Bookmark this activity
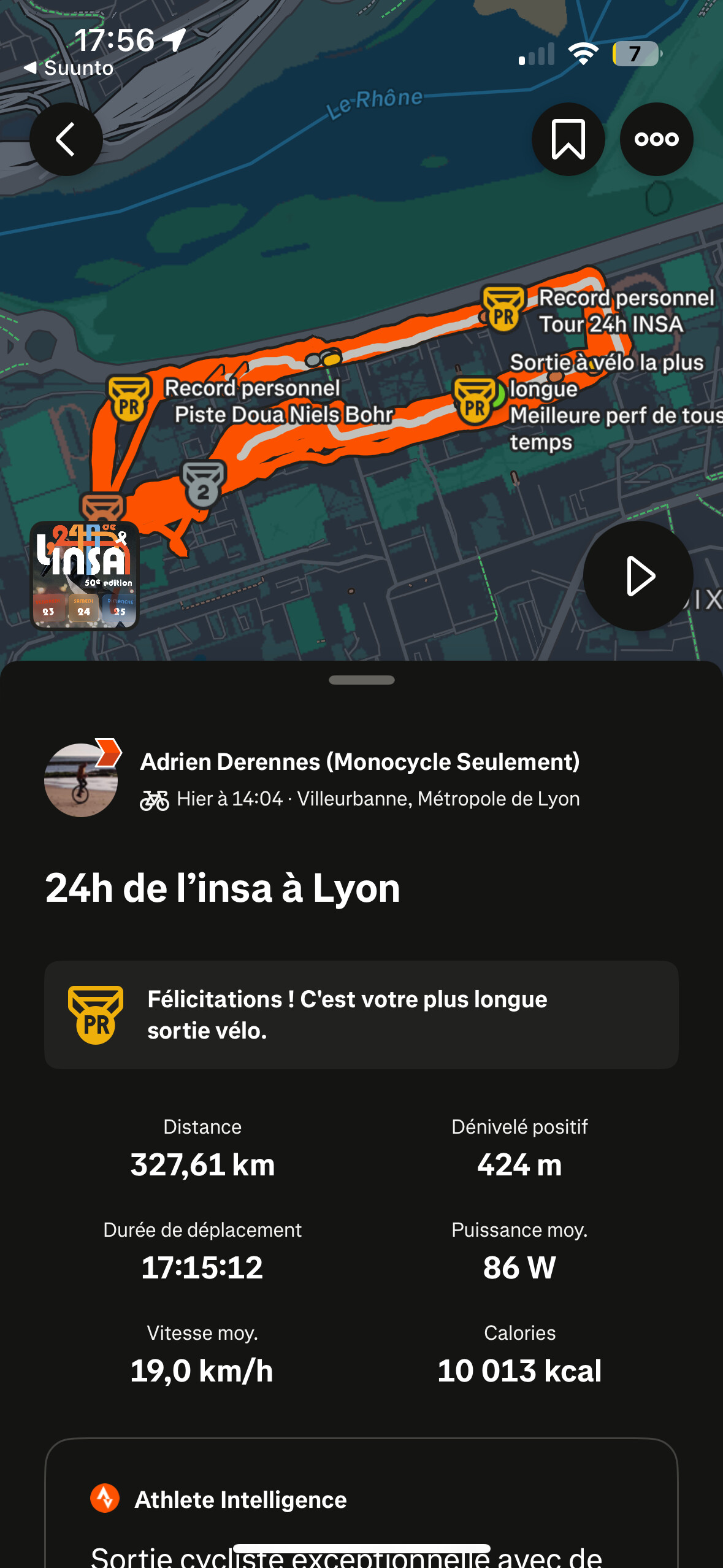The height and width of the screenshot is (1568, 723). [568, 139]
